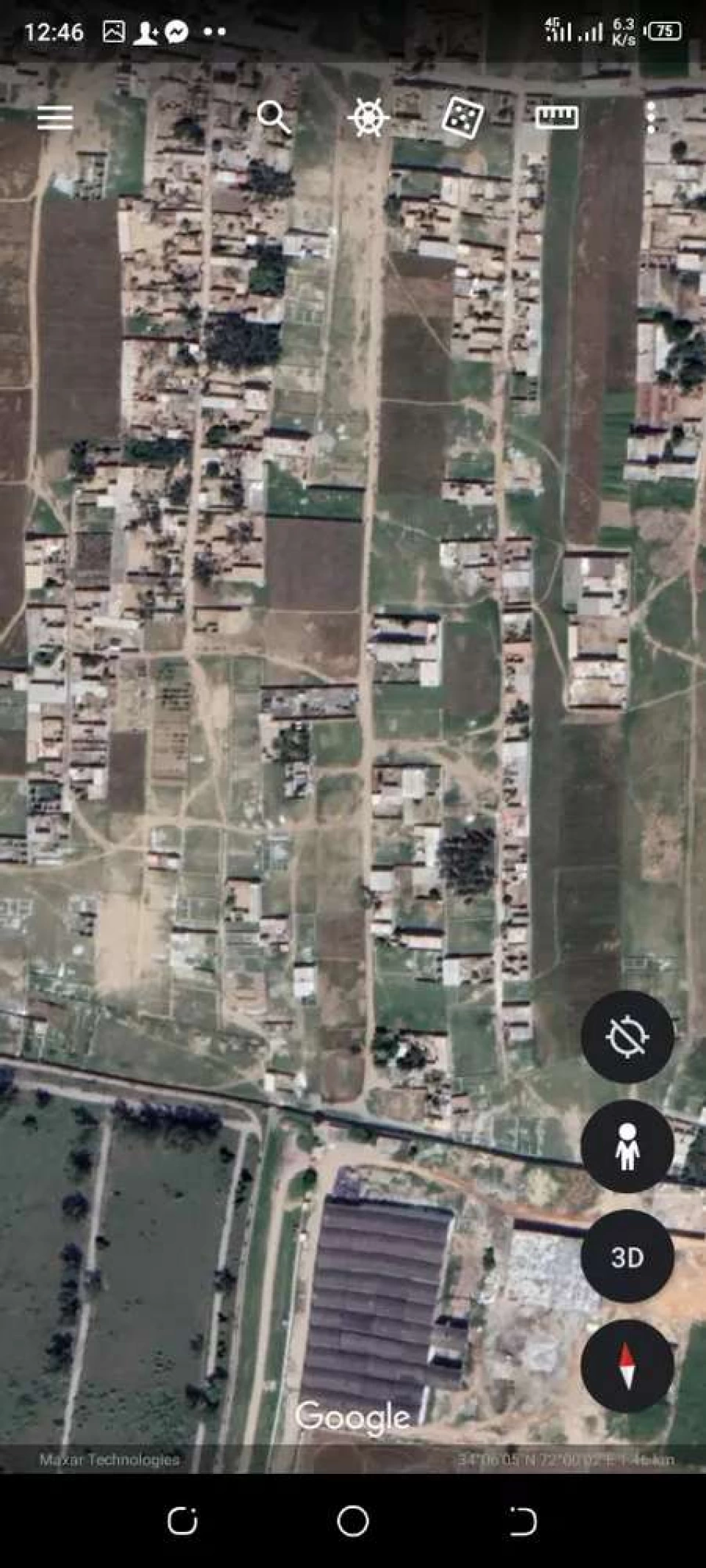
Task: Enter Street View with the pegman
Action: pyautogui.click(x=627, y=1146)
